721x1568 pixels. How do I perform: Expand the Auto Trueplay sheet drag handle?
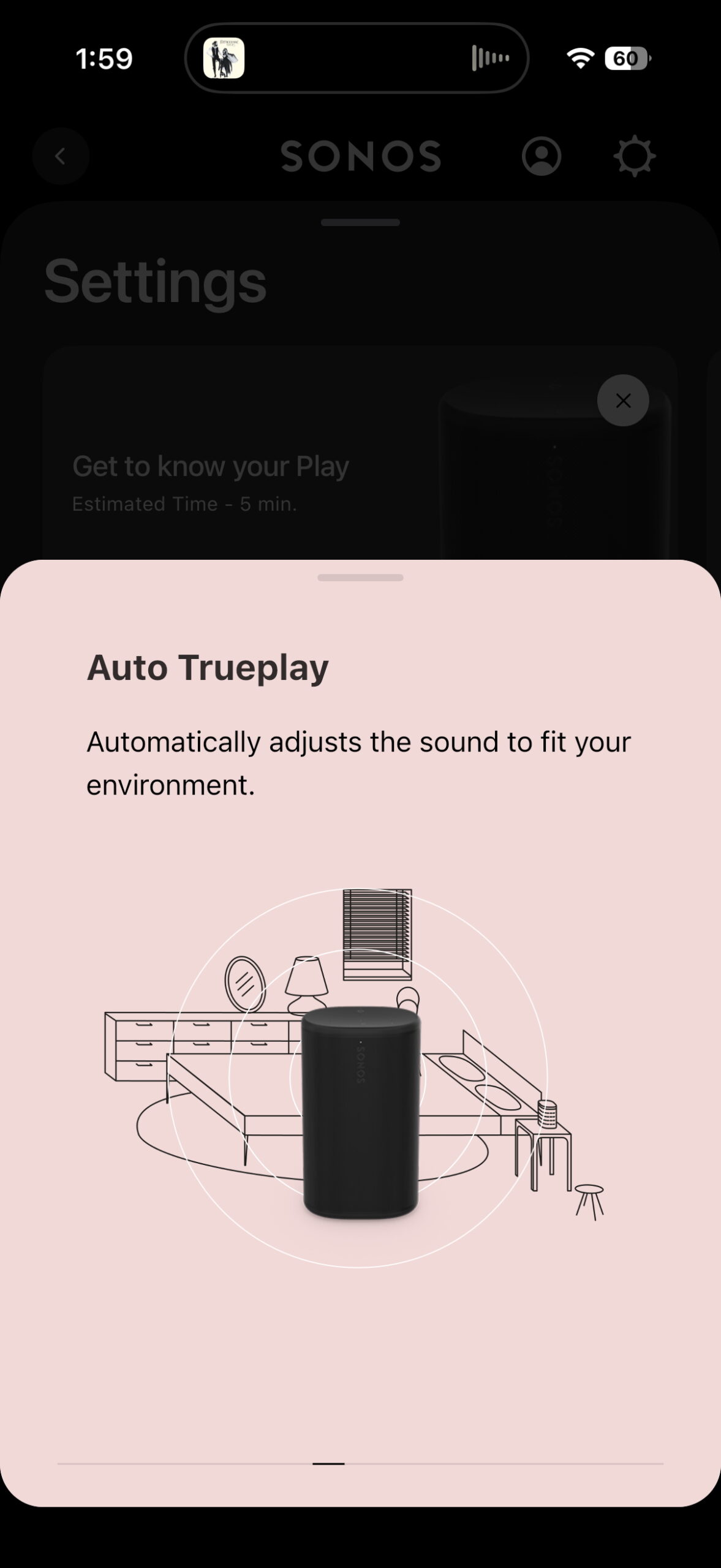tap(361, 576)
